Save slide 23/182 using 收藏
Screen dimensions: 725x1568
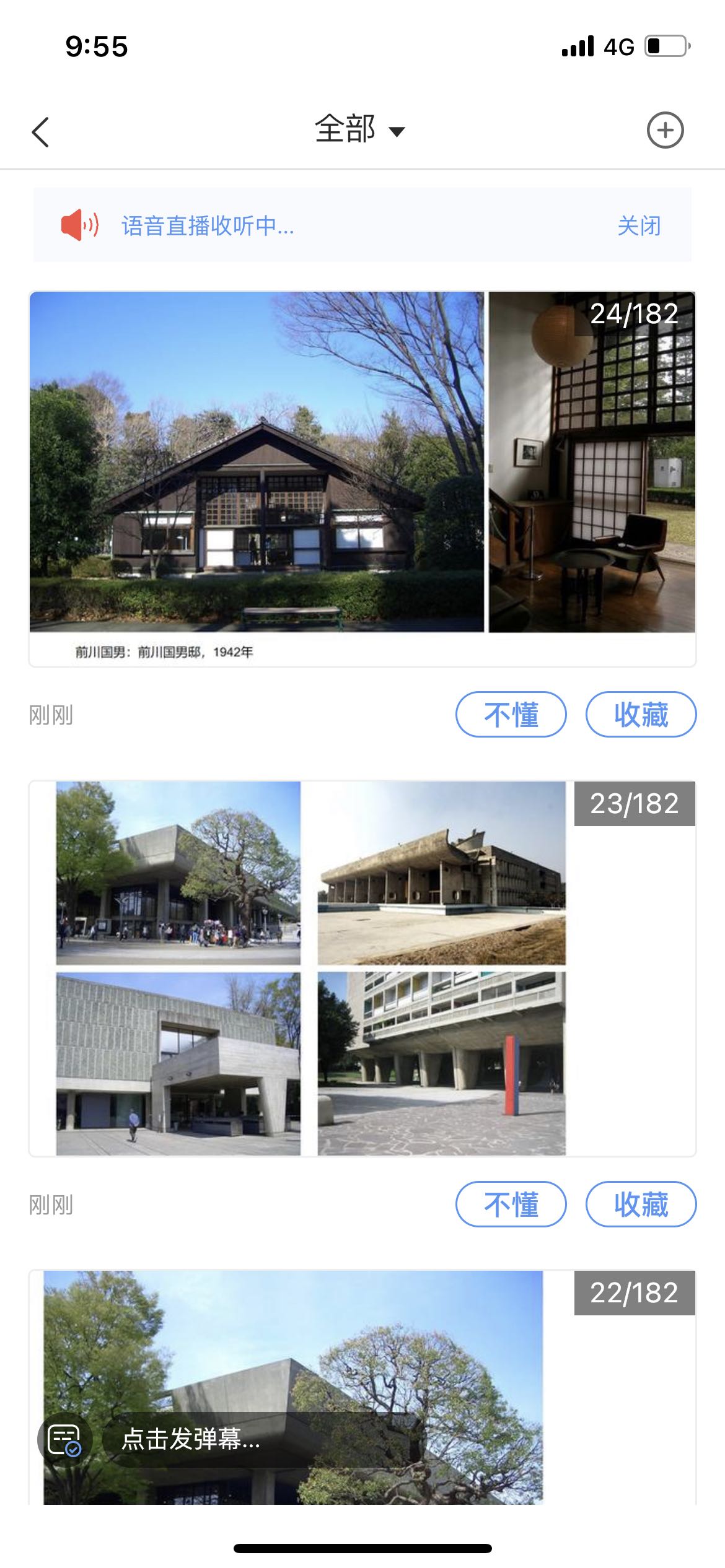[x=641, y=1204]
